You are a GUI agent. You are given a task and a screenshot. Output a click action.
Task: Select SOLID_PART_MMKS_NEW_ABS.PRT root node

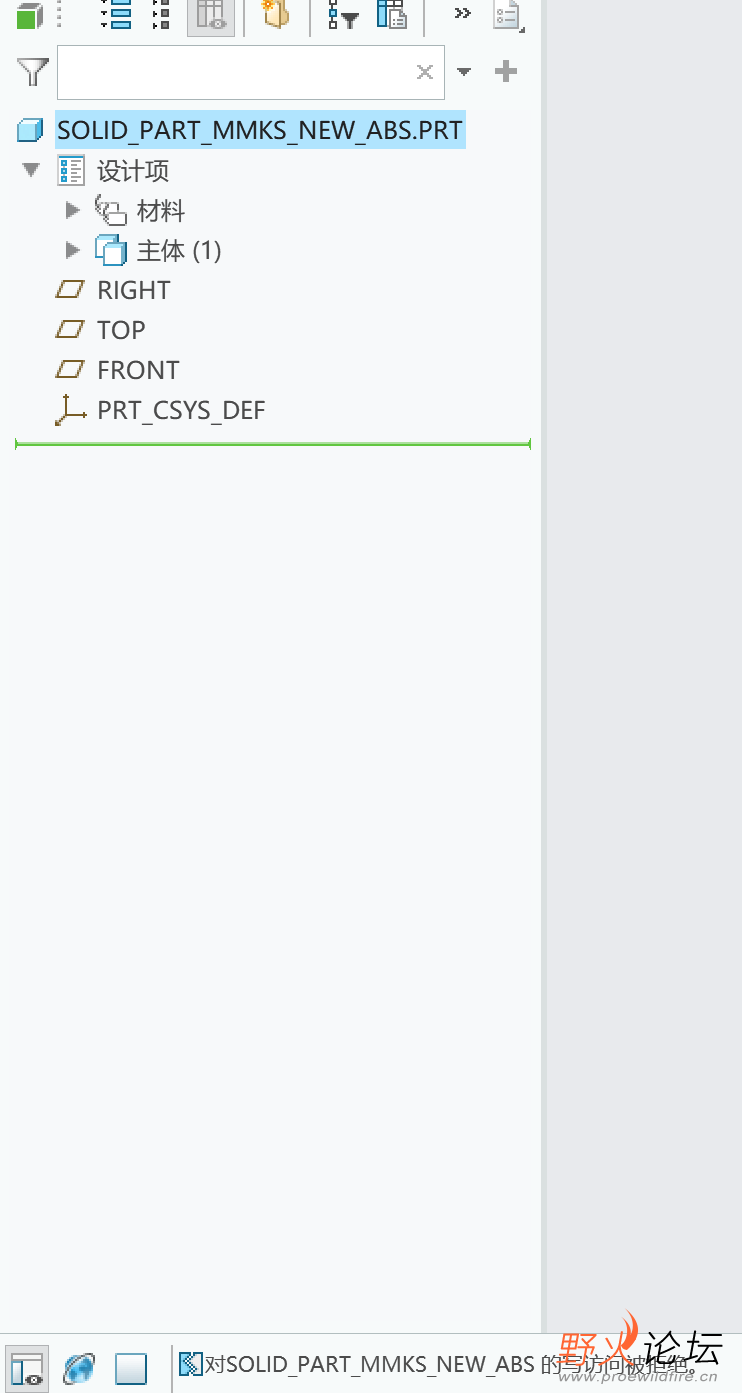[259, 130]
